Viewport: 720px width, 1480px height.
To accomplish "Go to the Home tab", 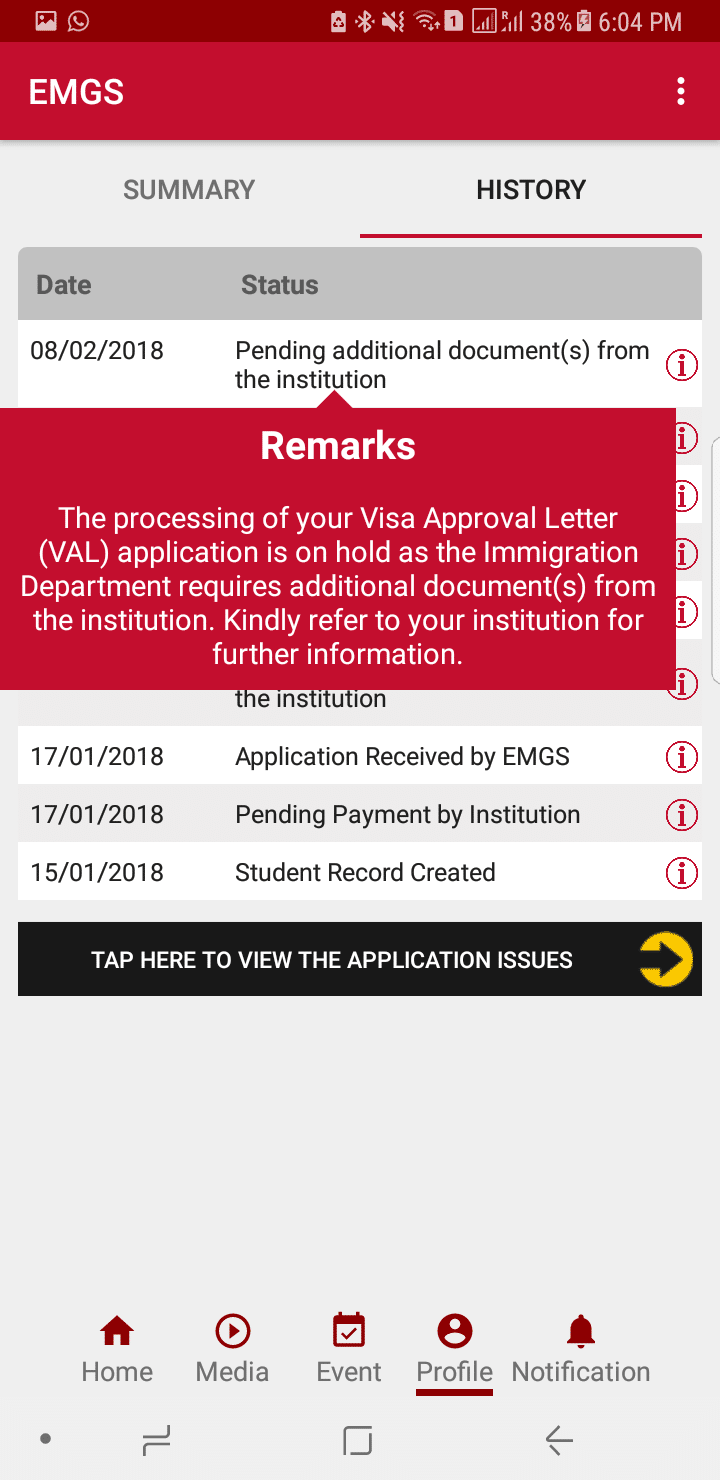I will [117, 1349].
